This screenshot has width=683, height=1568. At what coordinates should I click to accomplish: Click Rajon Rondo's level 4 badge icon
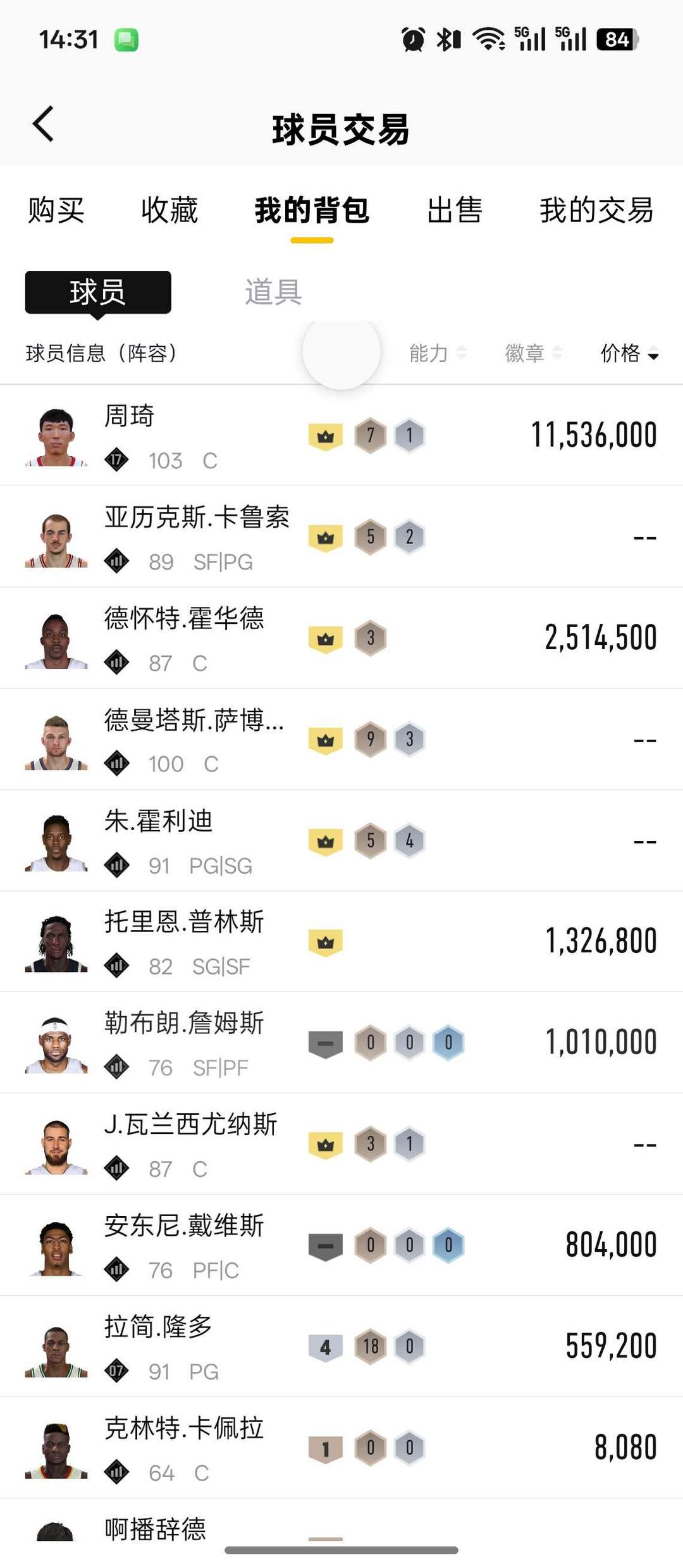tap(325, 1347)
